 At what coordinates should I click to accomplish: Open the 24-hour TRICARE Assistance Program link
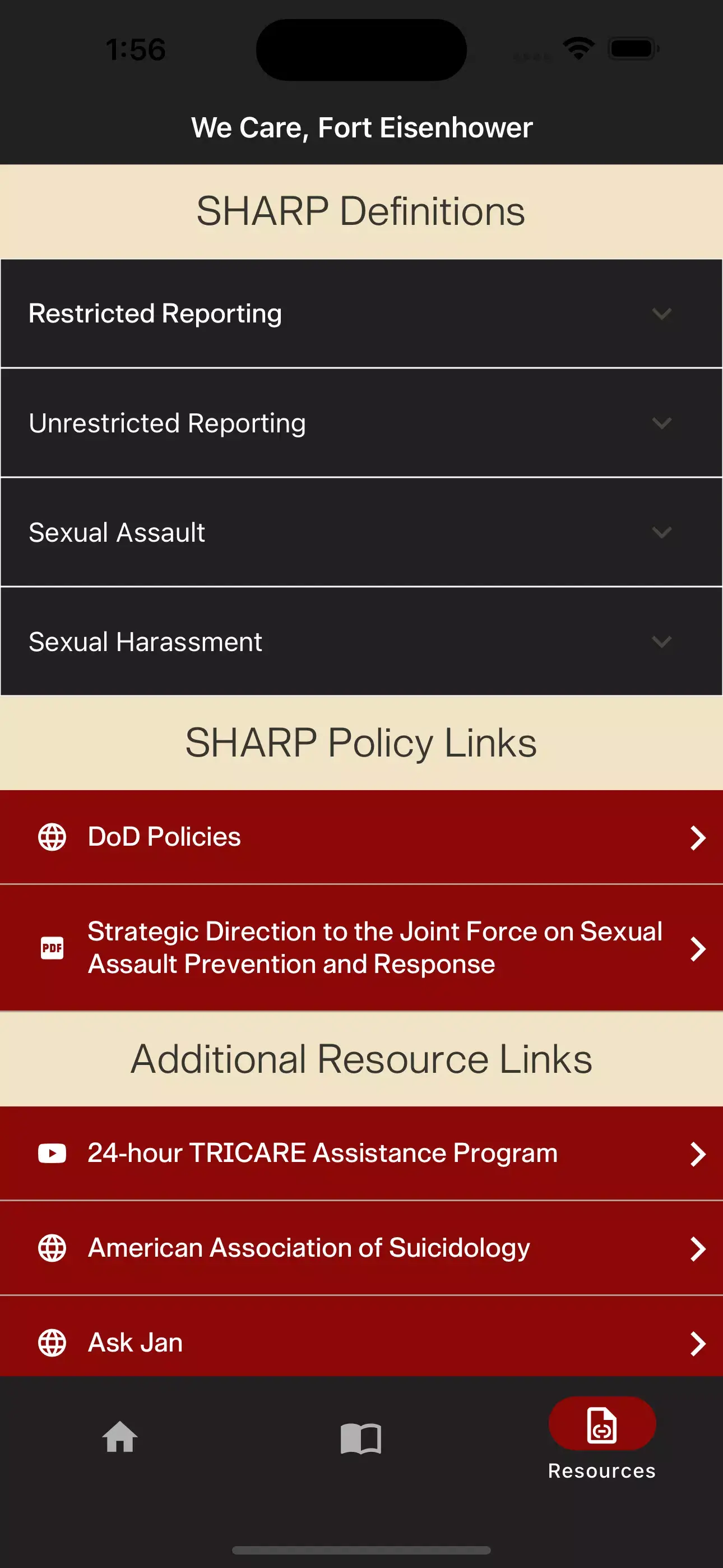point(361,1152)
